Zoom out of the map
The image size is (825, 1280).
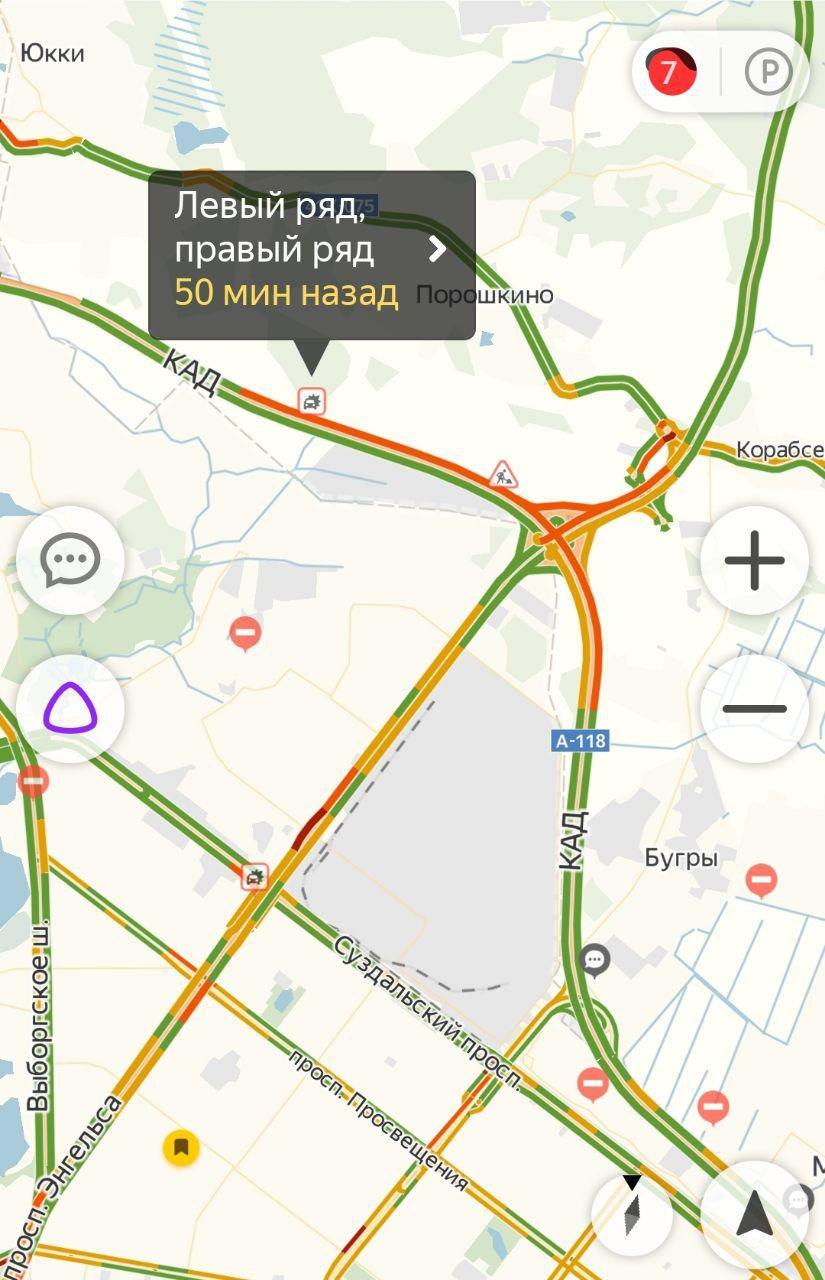(x=754, y=708)
